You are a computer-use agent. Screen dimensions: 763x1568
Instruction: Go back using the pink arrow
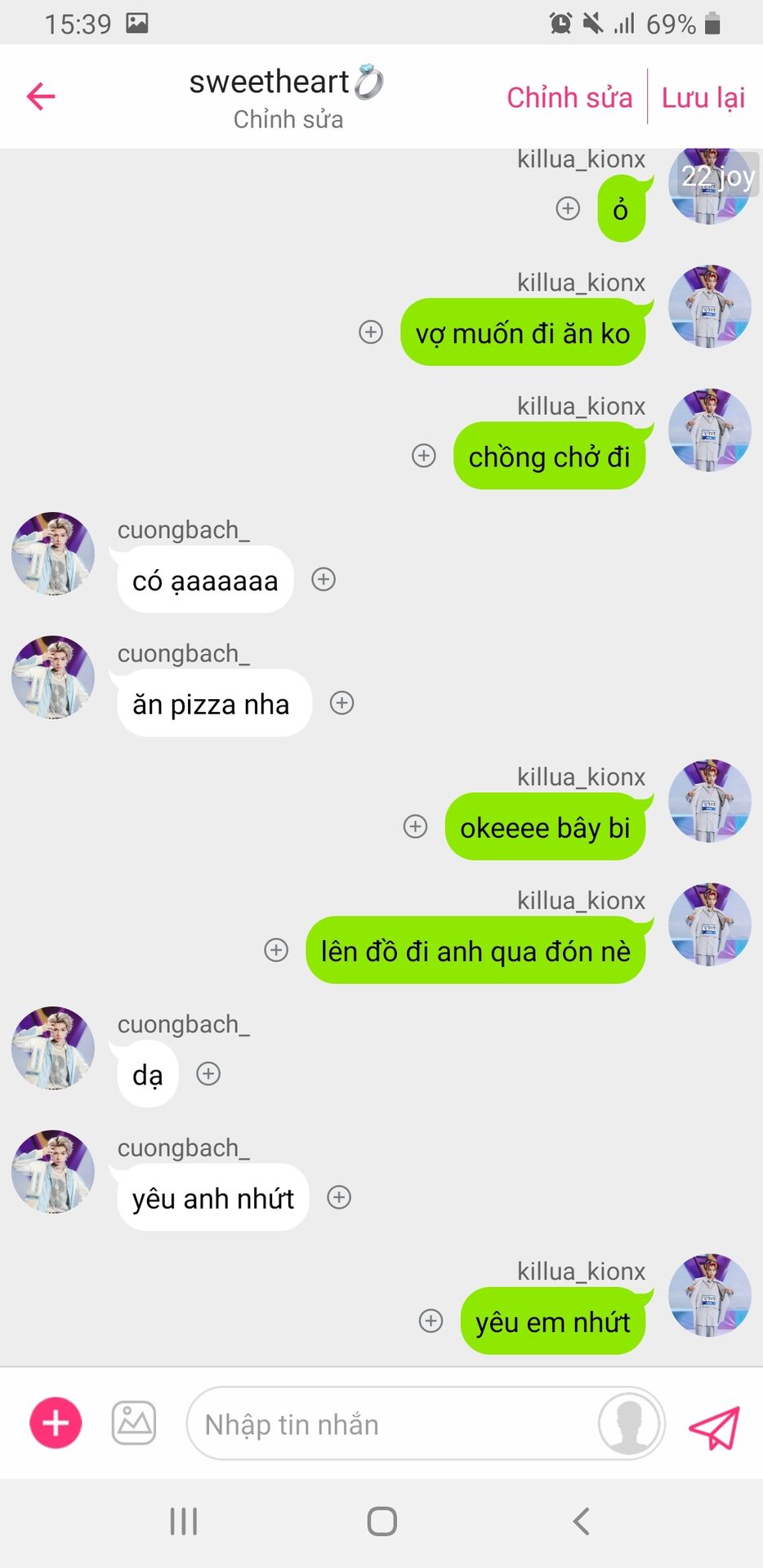pyautogui.click(x=41, y=96)
